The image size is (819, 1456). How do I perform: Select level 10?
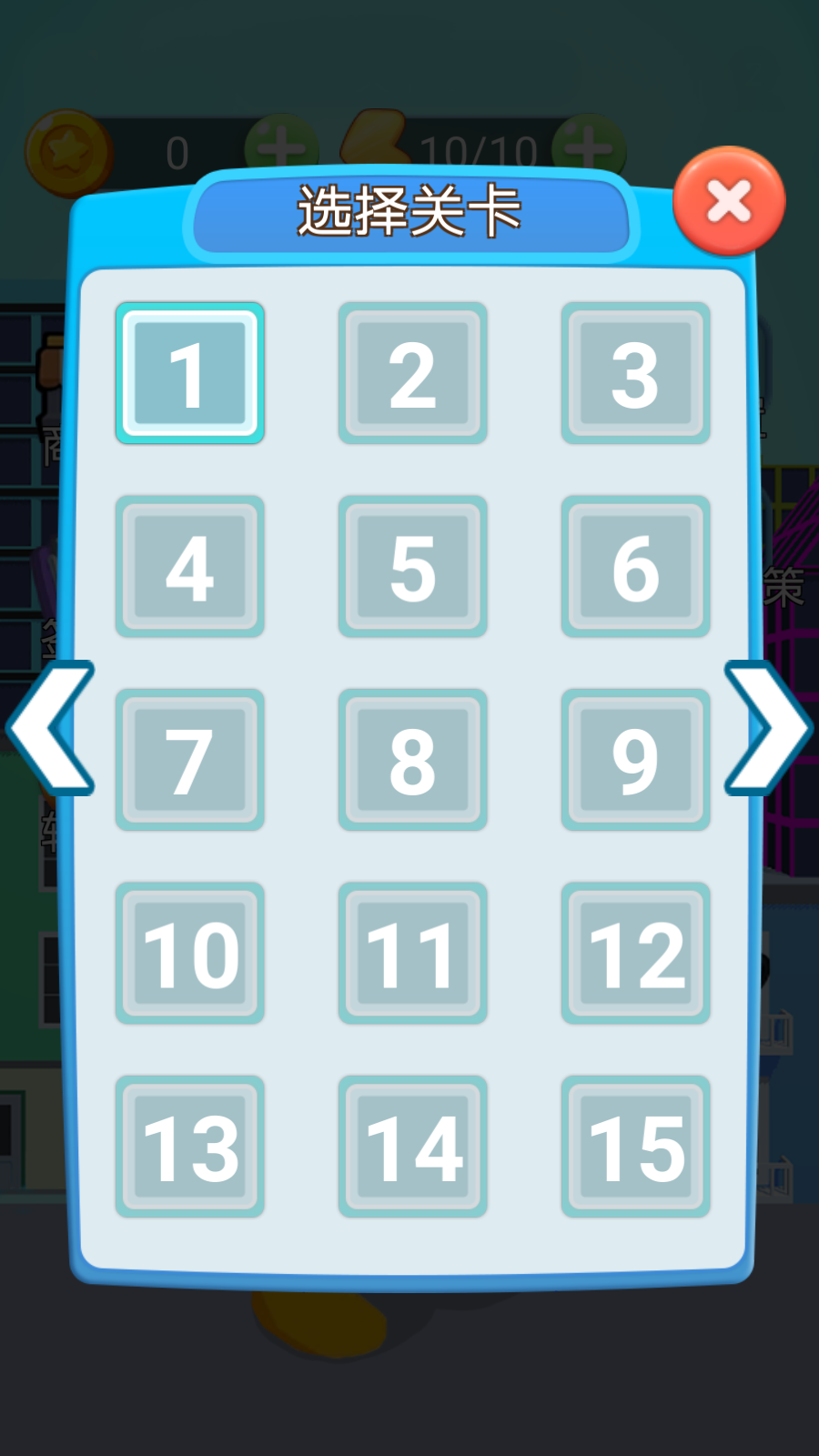point(189,953)
